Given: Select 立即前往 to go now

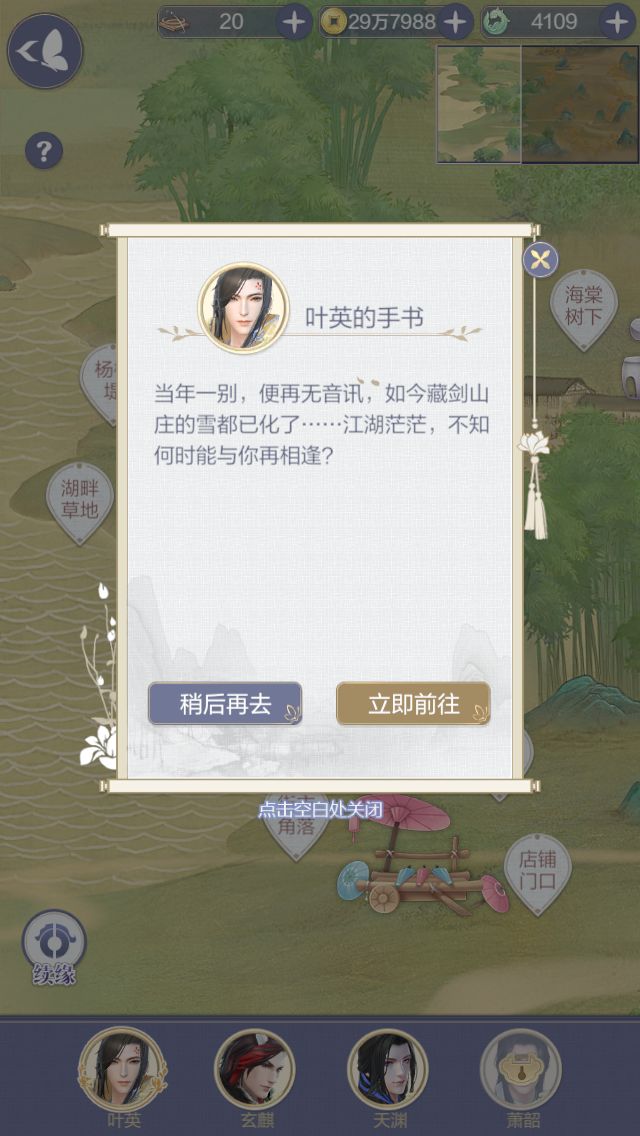Looking at the screenshot, I should tap(413, 704).
